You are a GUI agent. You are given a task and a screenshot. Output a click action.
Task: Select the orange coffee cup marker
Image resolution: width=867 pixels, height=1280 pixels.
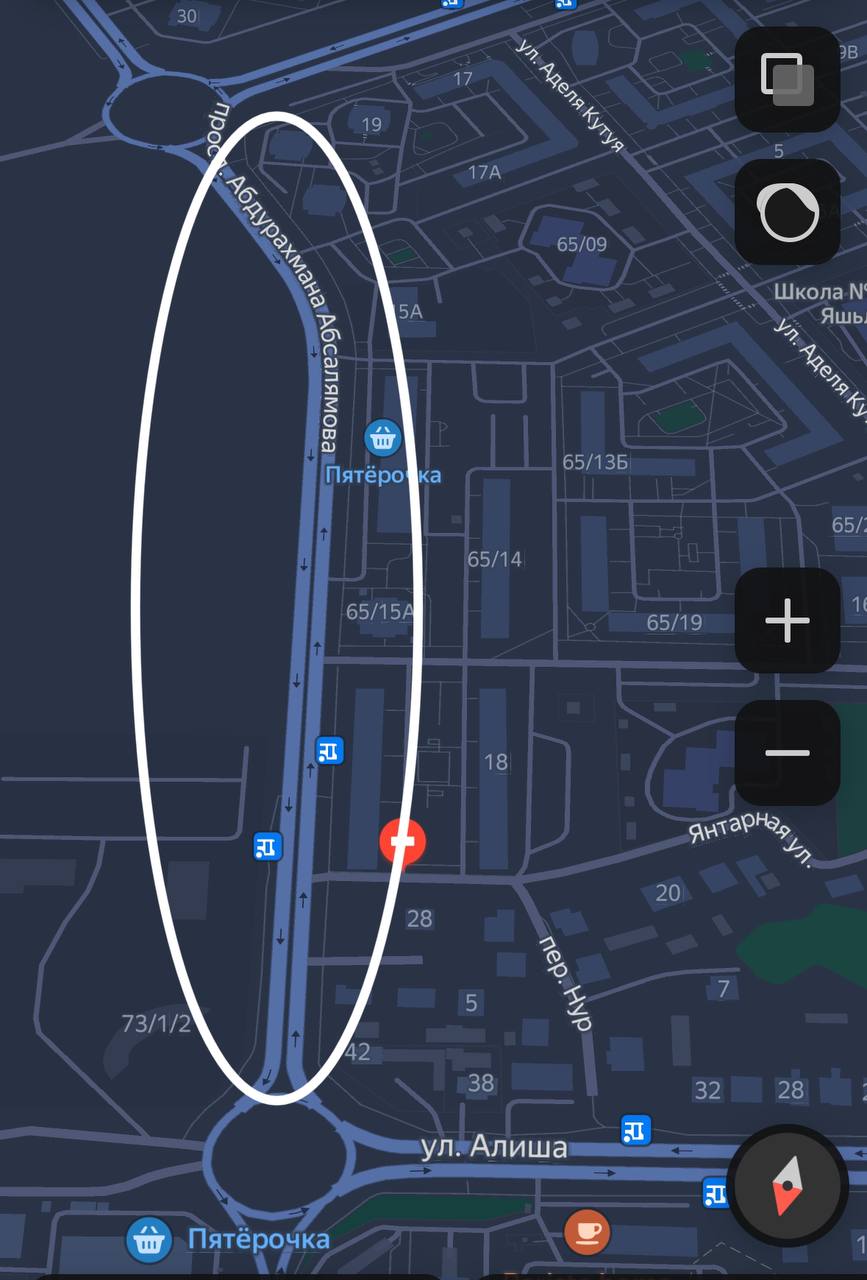click(x=587, y=1231)
